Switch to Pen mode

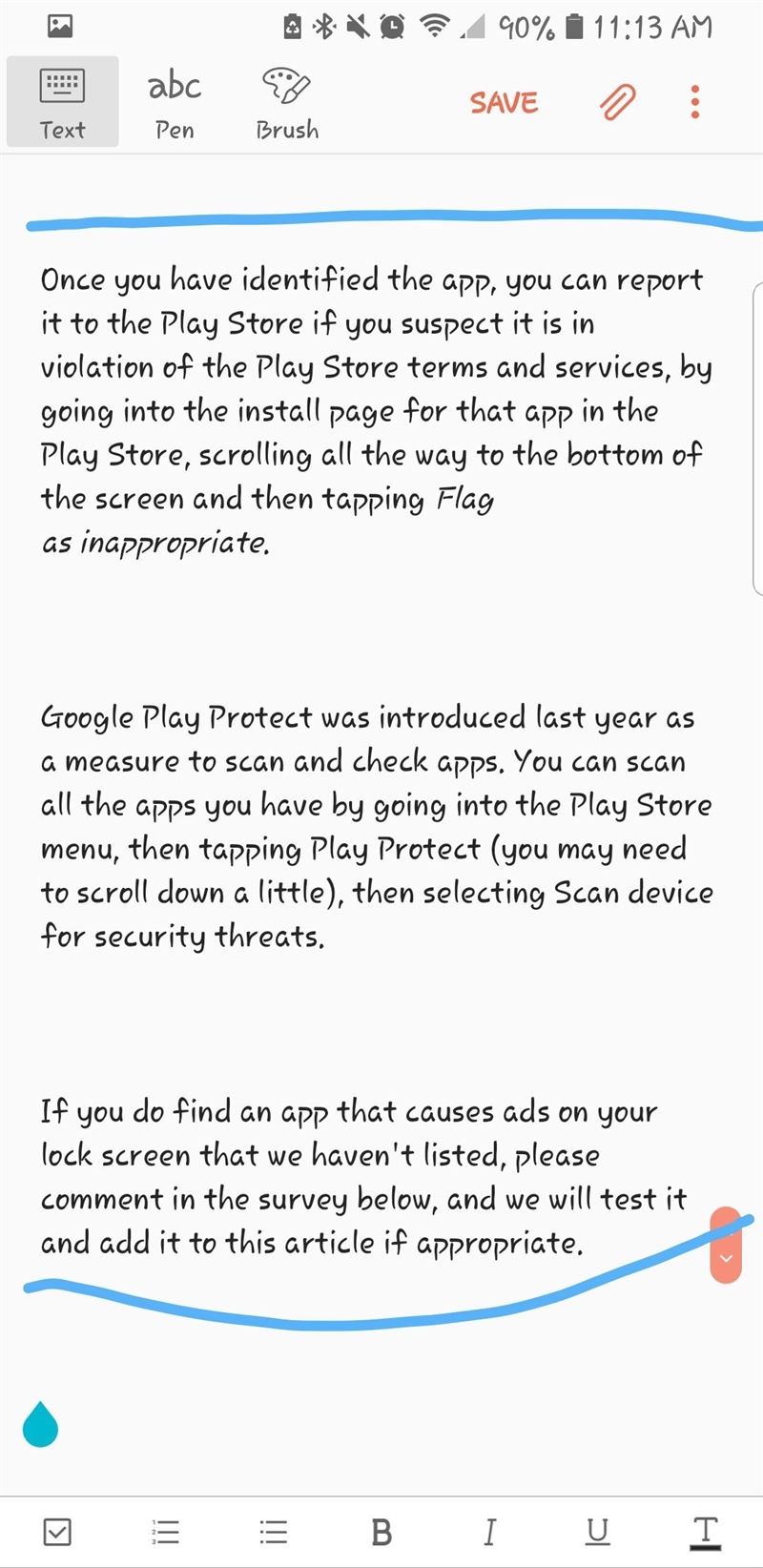click(175, 102)
